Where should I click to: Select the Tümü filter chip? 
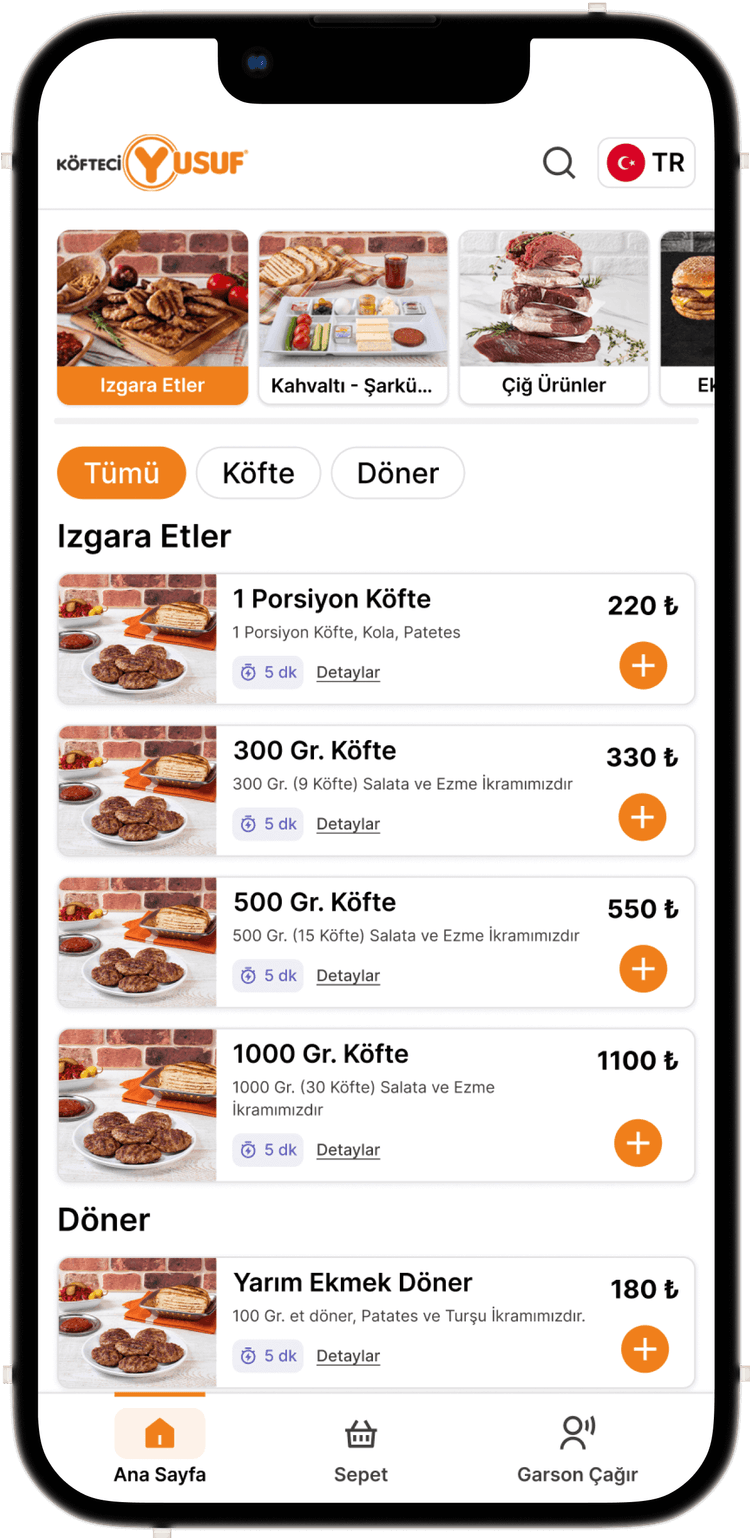121,473
